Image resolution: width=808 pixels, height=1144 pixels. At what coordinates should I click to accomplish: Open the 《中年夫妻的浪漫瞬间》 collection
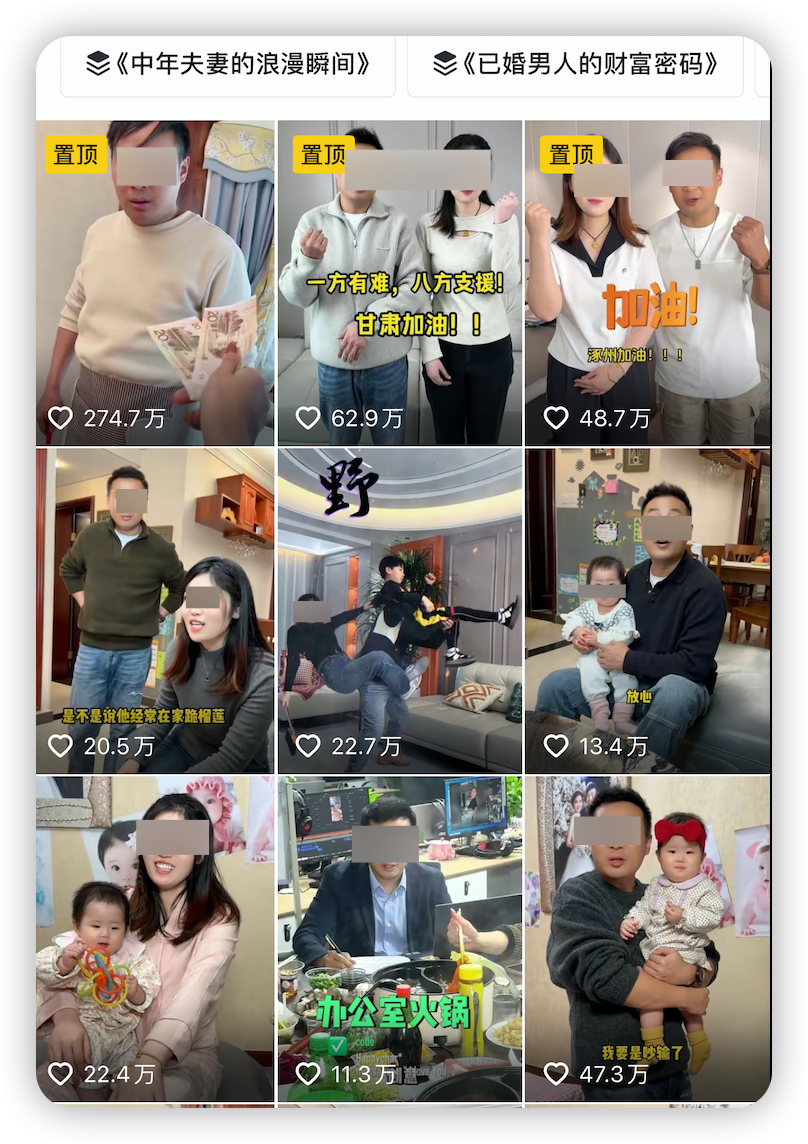[x=228, y=65]
